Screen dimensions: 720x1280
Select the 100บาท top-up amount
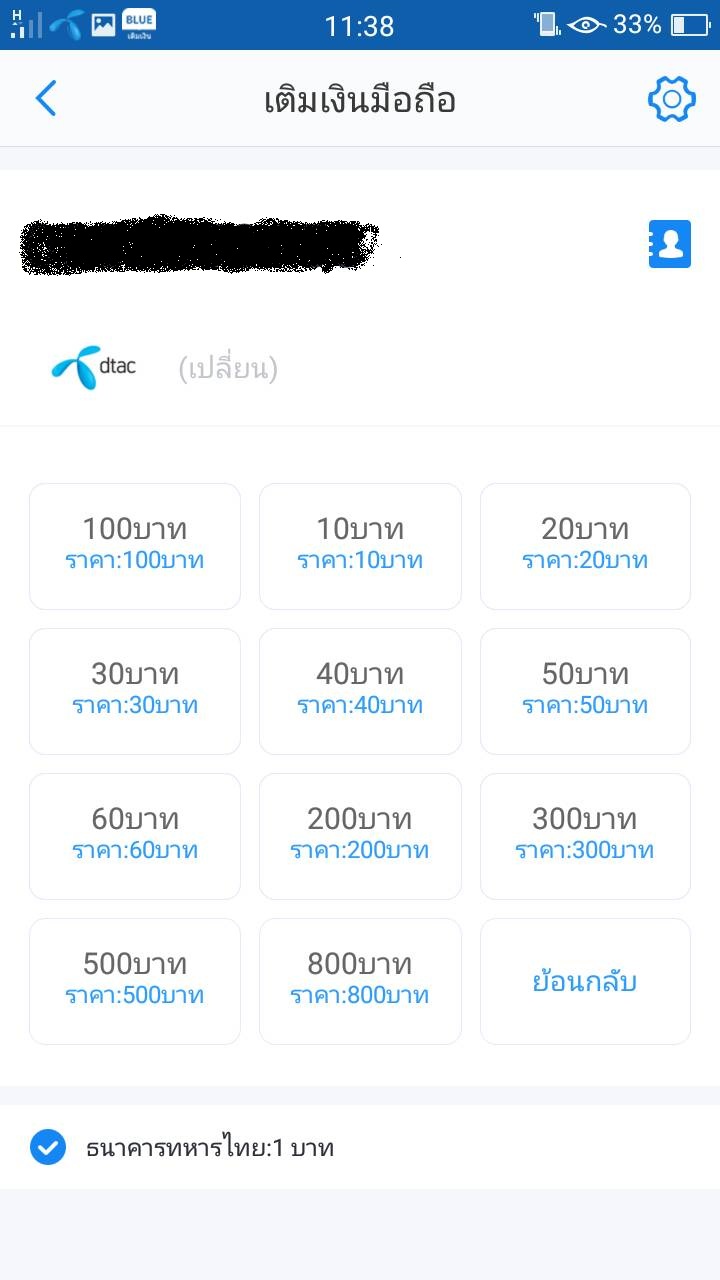point(135,546)
